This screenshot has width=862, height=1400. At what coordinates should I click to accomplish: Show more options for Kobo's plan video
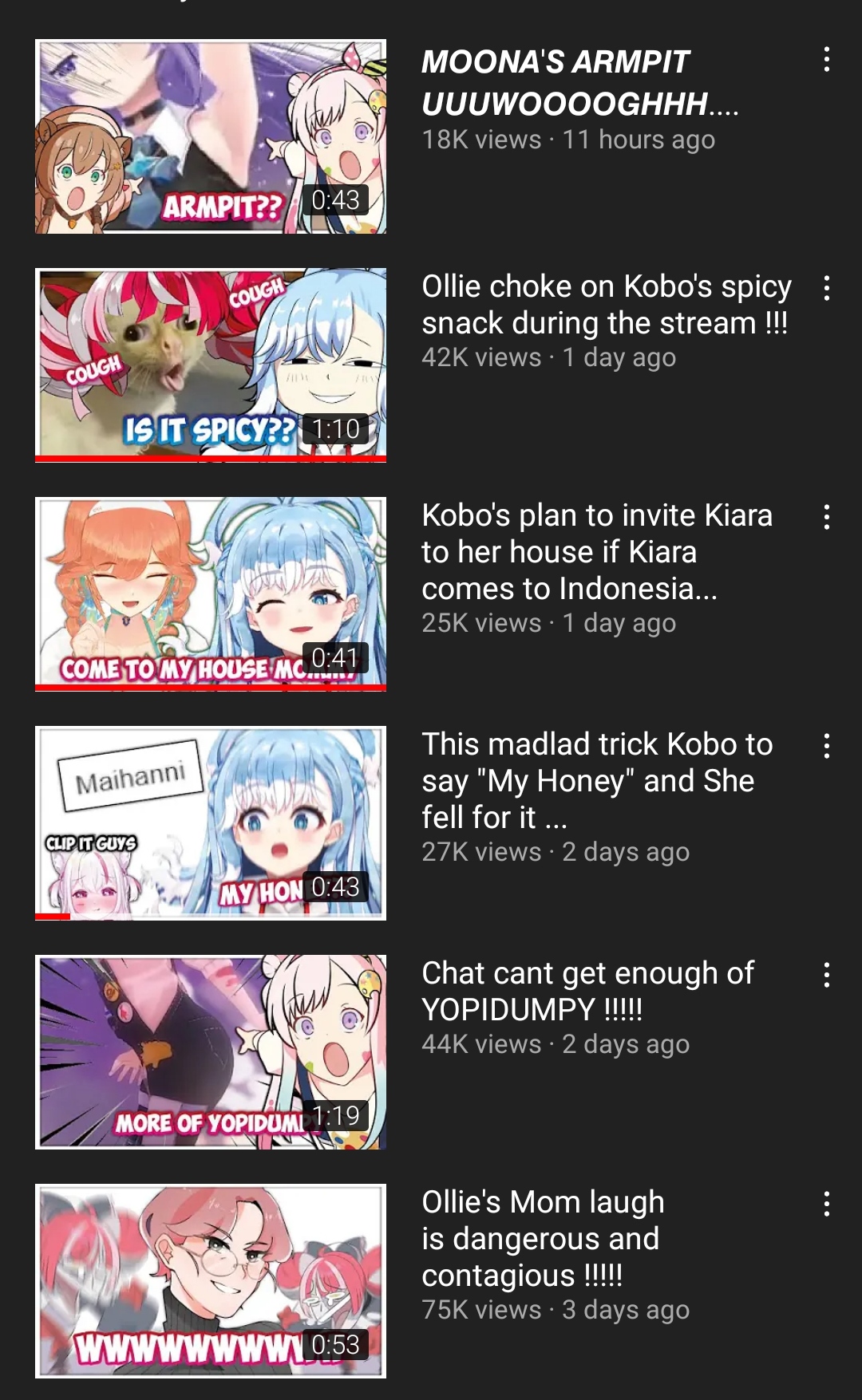tap(826, 518)
